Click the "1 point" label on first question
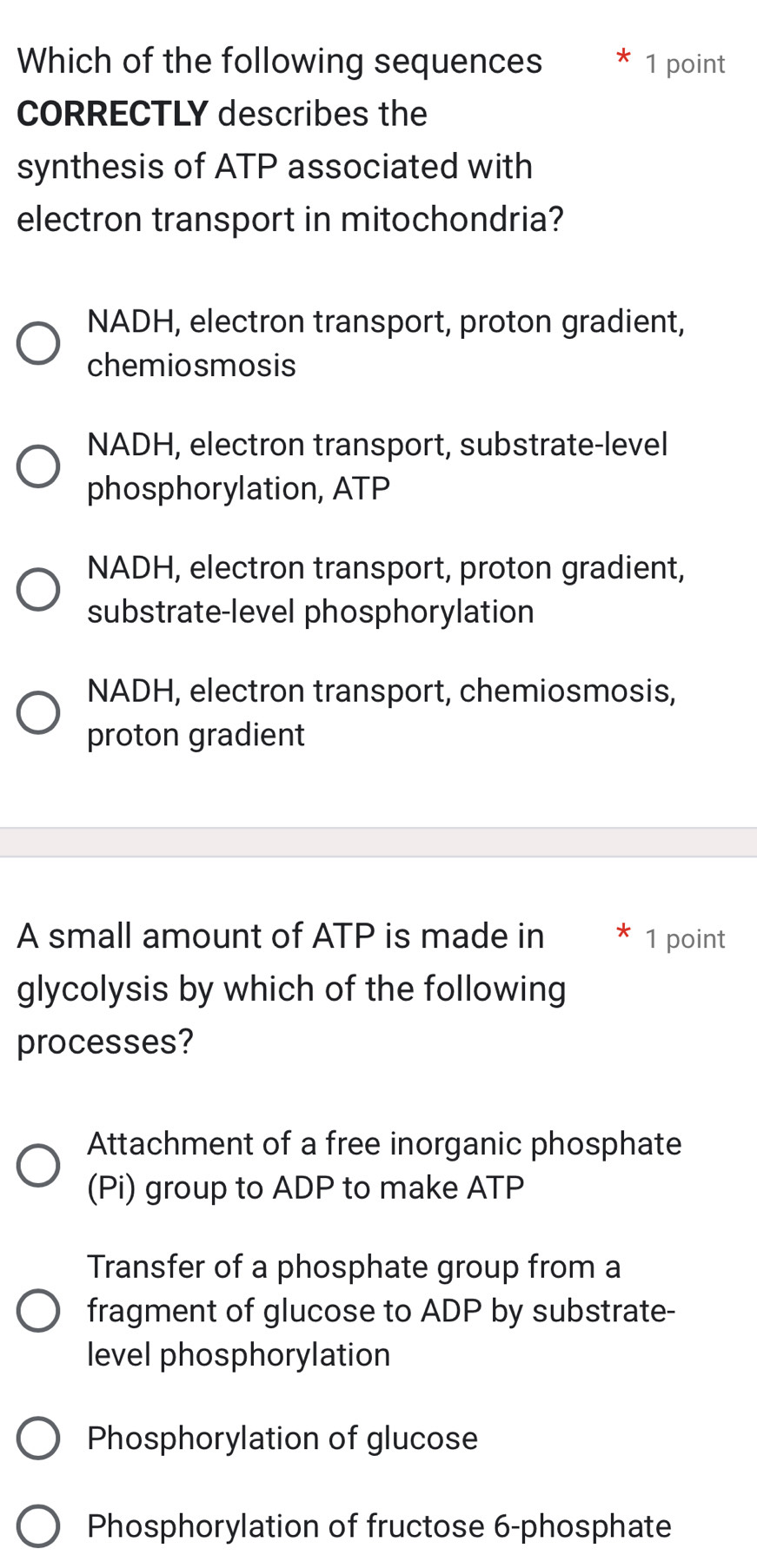Screen dimensions: 757x1568 685,63
